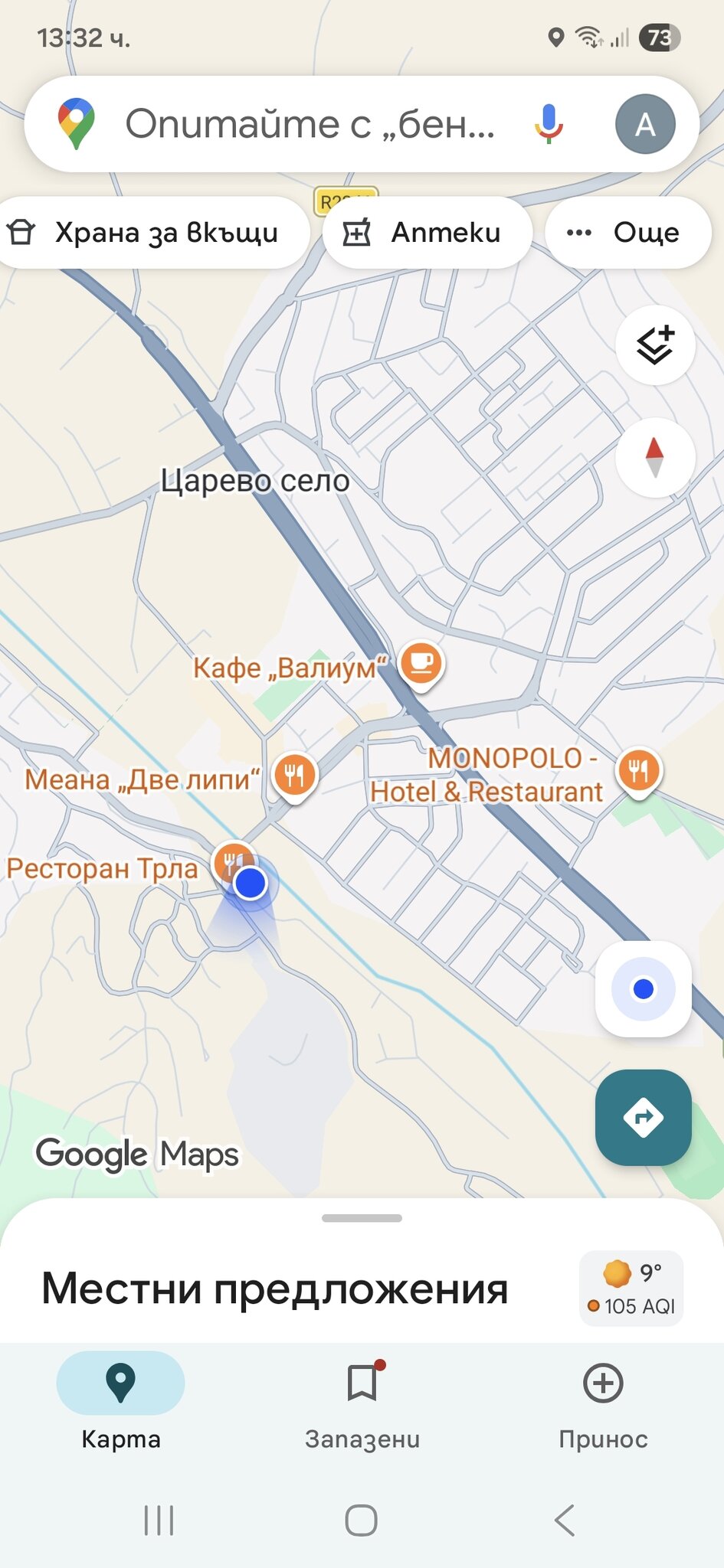724x1568 pixels.
Task: Go to the home screen with the home button
Action: point(362,1520)
